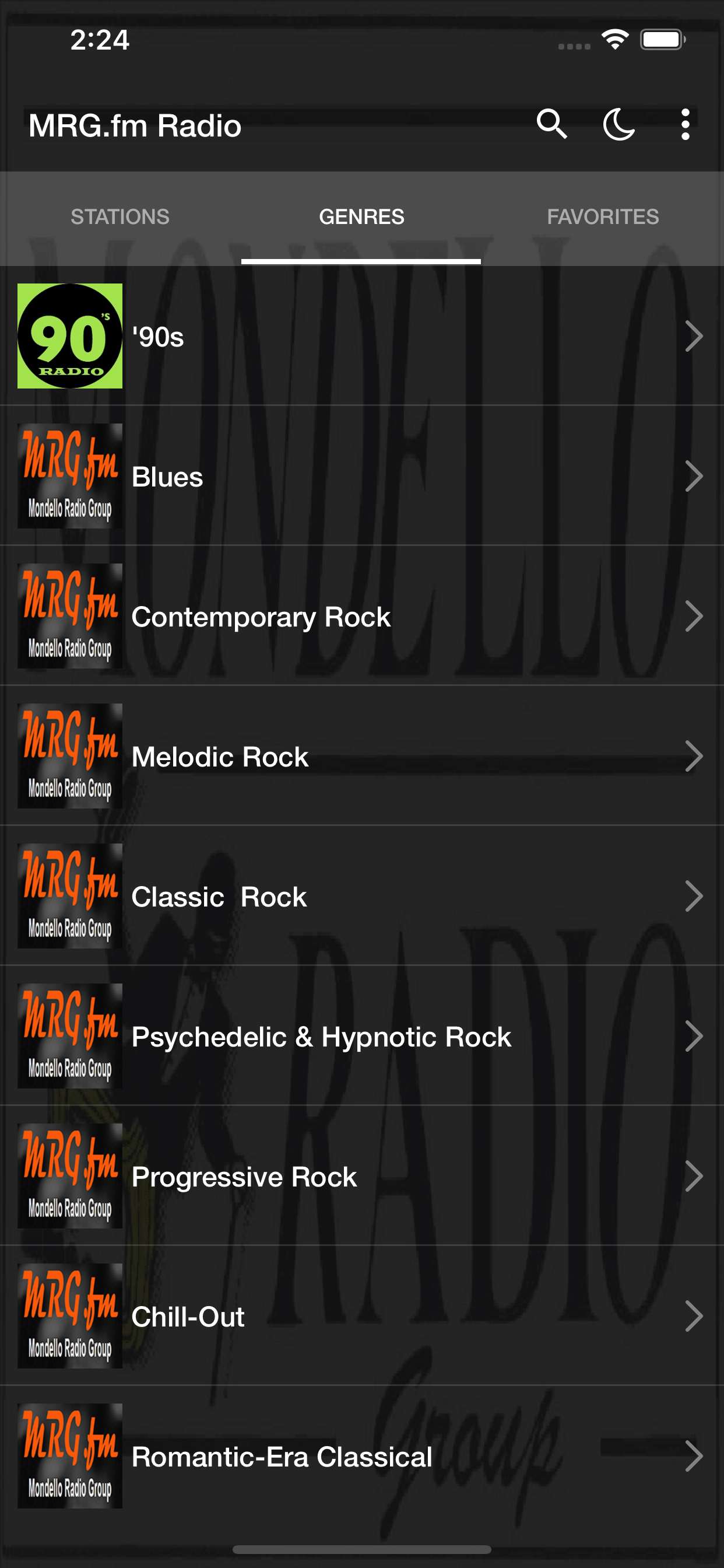Open the Melodic Rock genre
The height and width of the screenshot is (1568, 724).
(362, 756)
